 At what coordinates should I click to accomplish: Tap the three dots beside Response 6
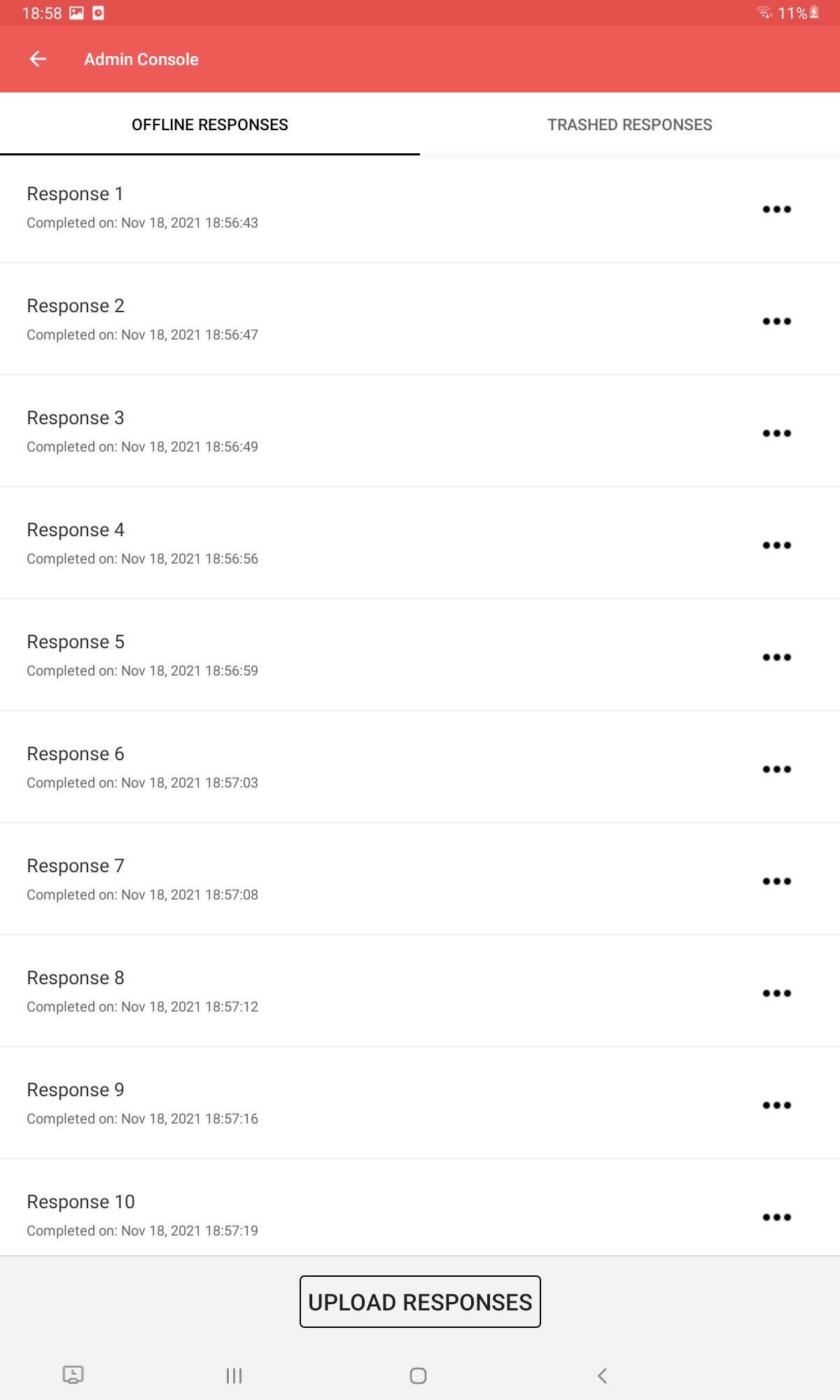776,769
